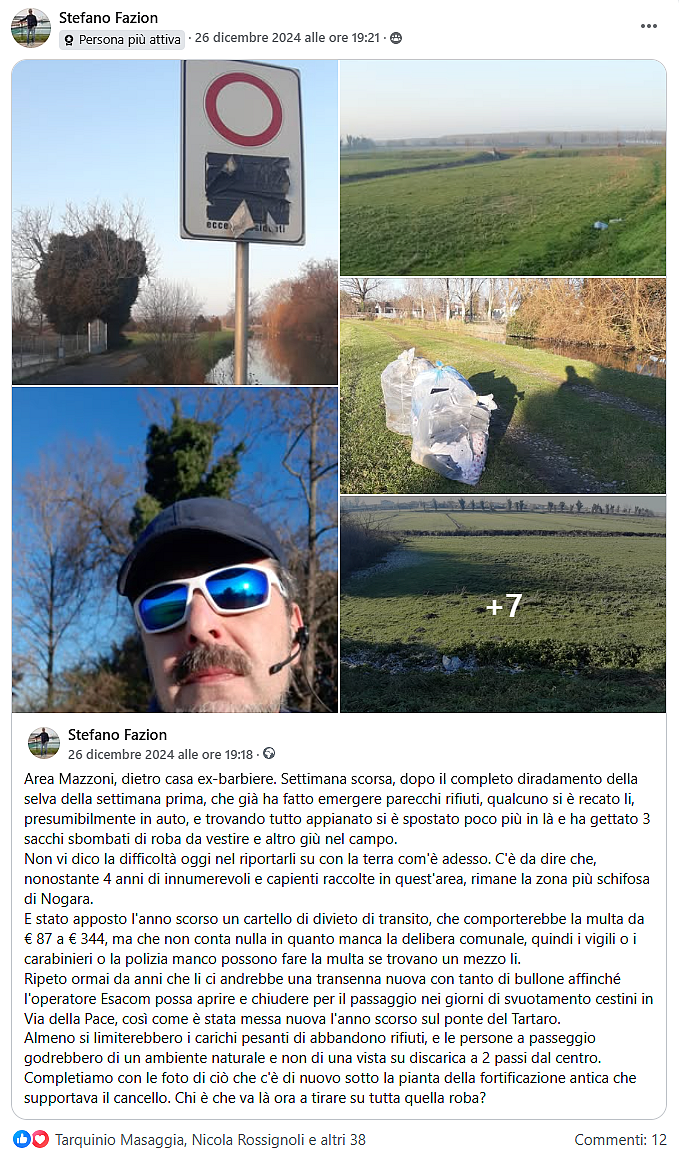The width and height of the screenshot is (679, 1155).
Task: Show who reacted: Tarquinio Masaggia and others
Action: (210, 1140)
